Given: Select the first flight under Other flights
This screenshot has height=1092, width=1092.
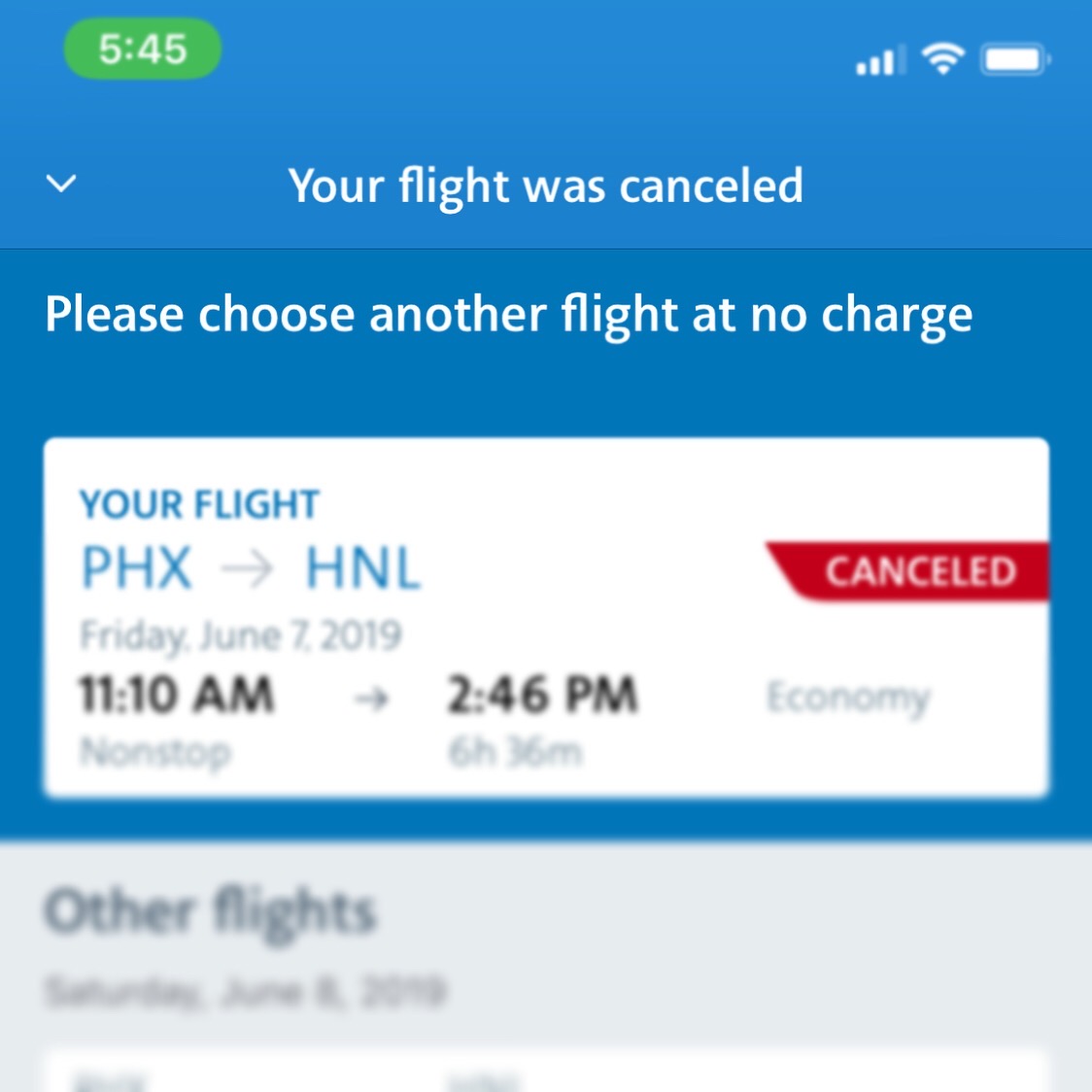Looking at the screenshot, I should pos(544,1072).
